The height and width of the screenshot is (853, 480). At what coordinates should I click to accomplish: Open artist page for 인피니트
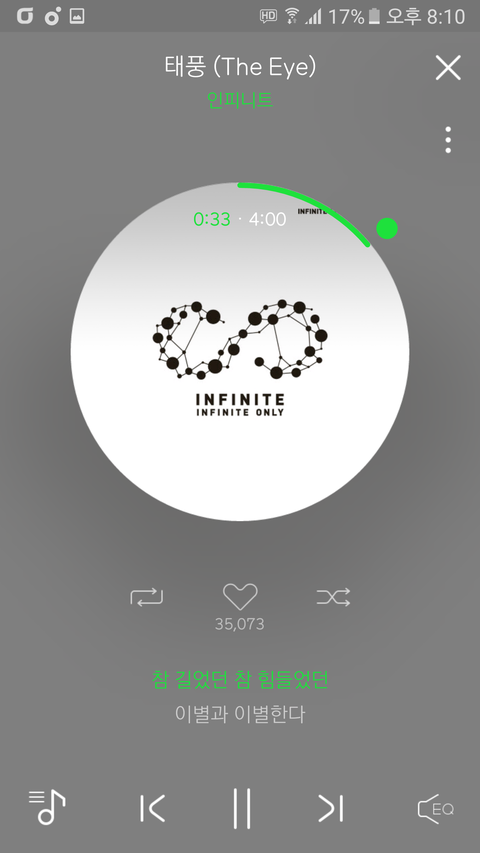[240, 100]
